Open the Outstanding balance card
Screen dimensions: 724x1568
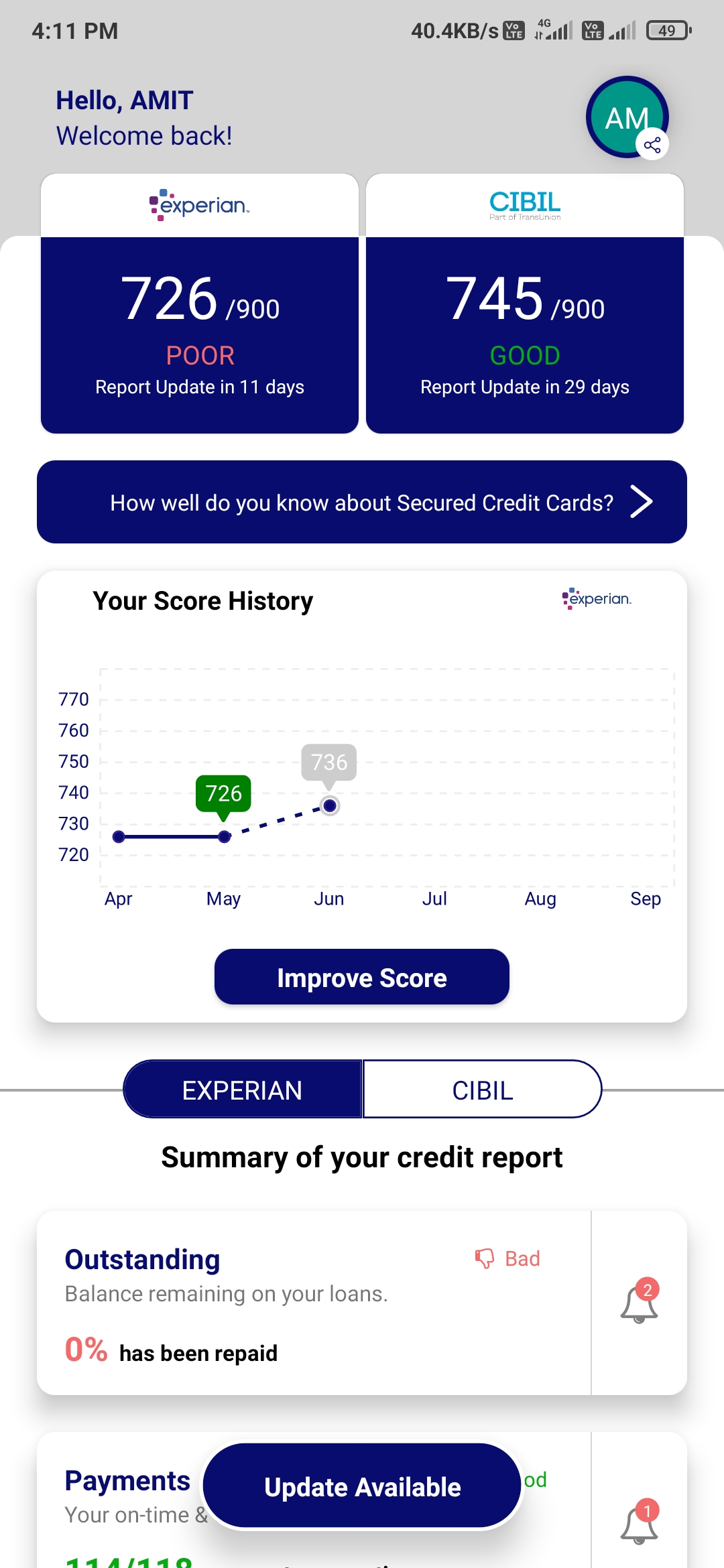tap(314, 1303)
